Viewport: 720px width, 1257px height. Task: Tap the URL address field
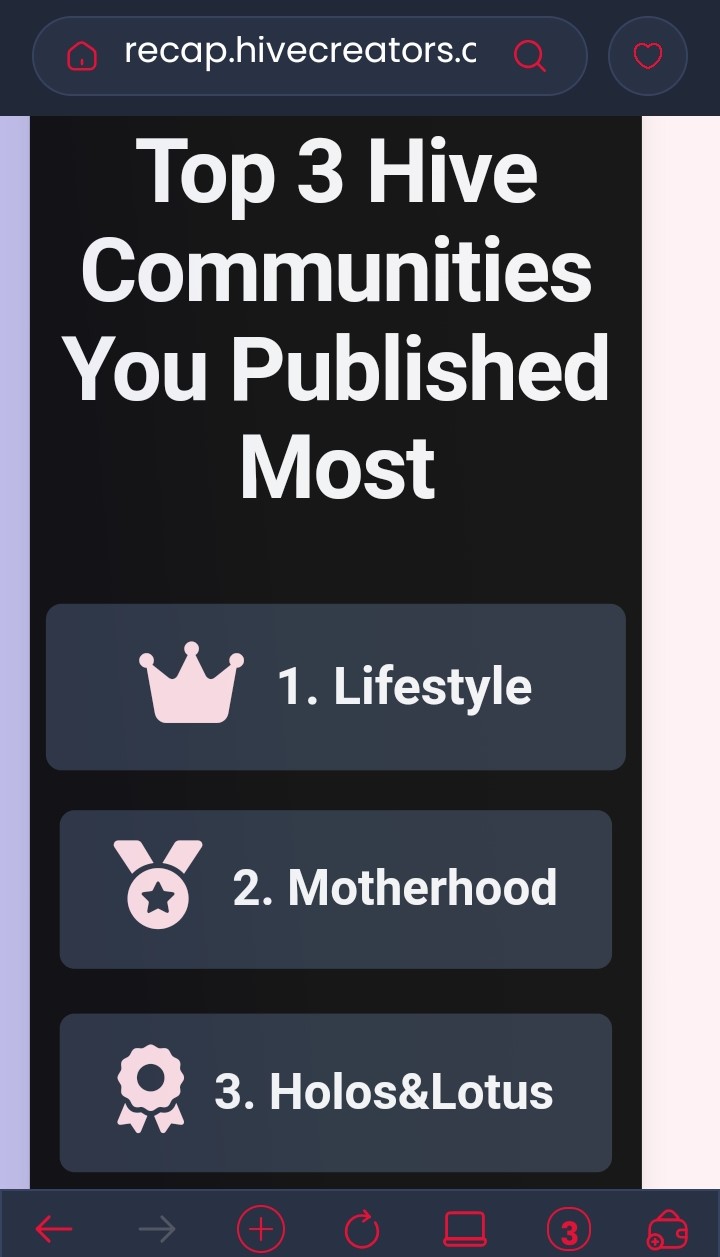click(300, 54)
